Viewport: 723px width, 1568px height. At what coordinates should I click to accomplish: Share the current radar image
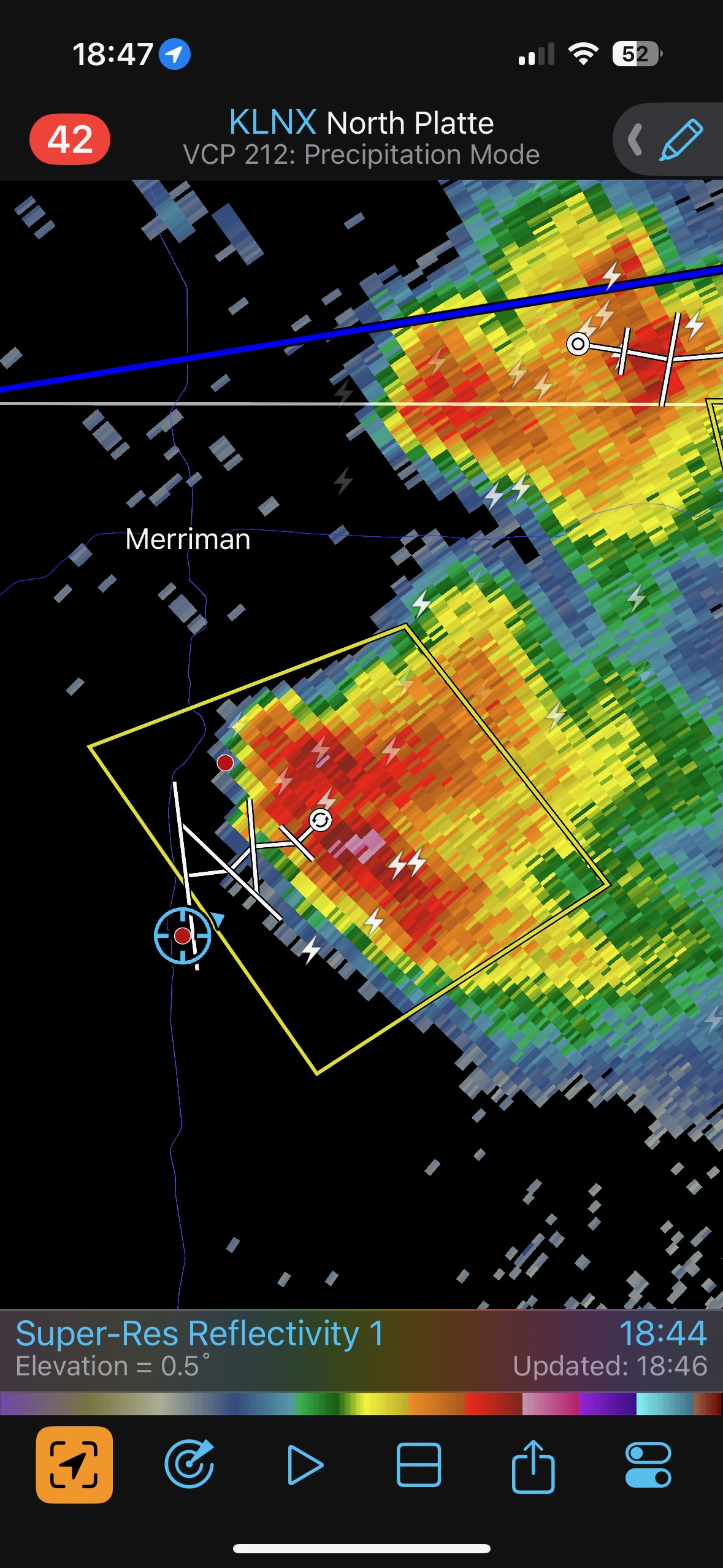pyautogui.click(x=533, y=1464)
